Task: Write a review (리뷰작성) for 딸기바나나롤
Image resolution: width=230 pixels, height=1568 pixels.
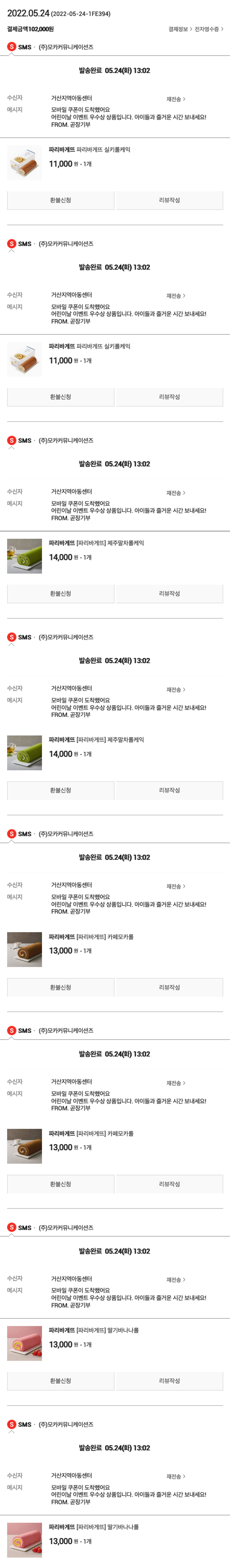Action: [169, 1381]
